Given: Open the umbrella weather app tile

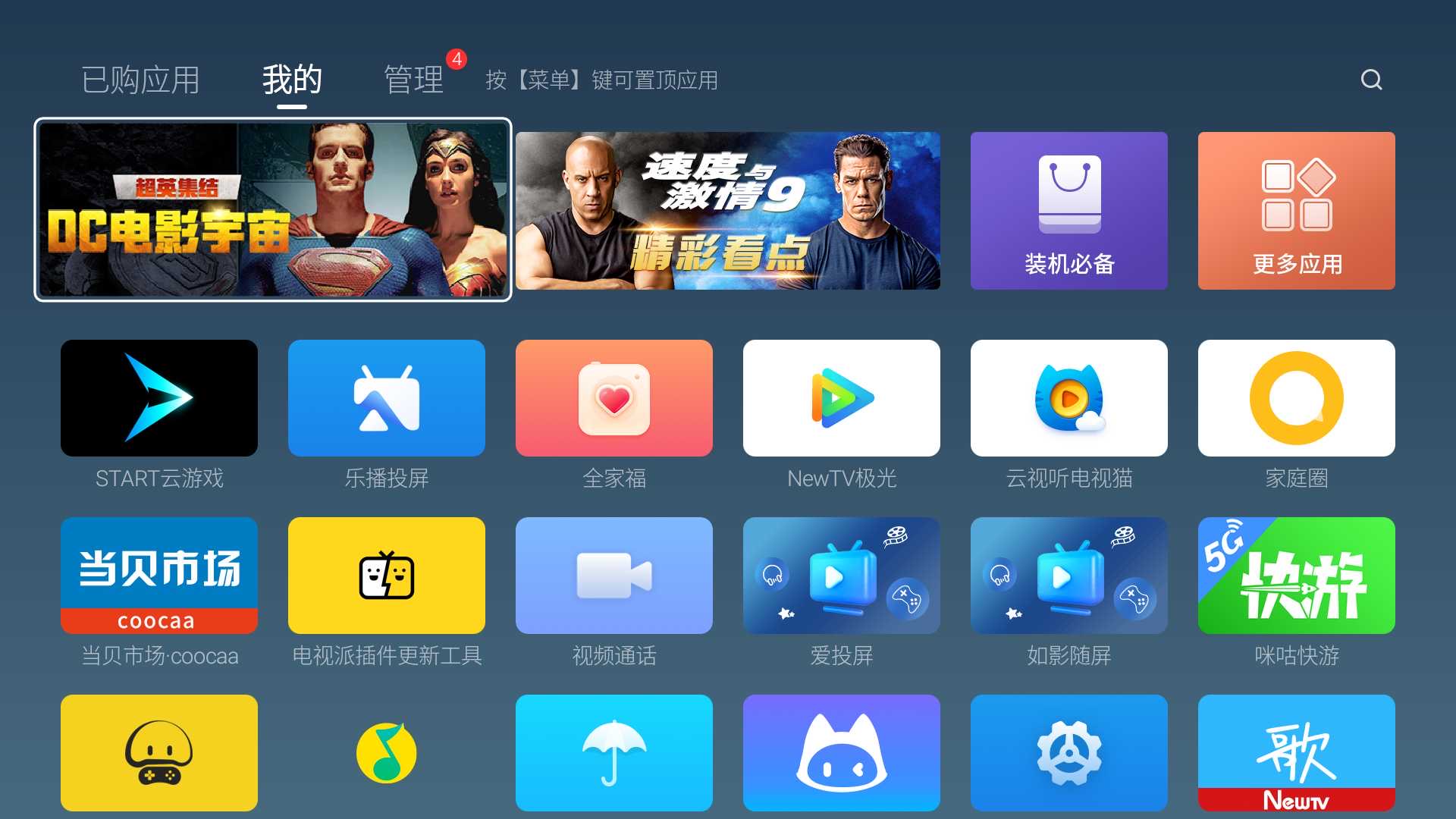Looking at the screenshot, I should pyautogui.click(x=614, y=753).
